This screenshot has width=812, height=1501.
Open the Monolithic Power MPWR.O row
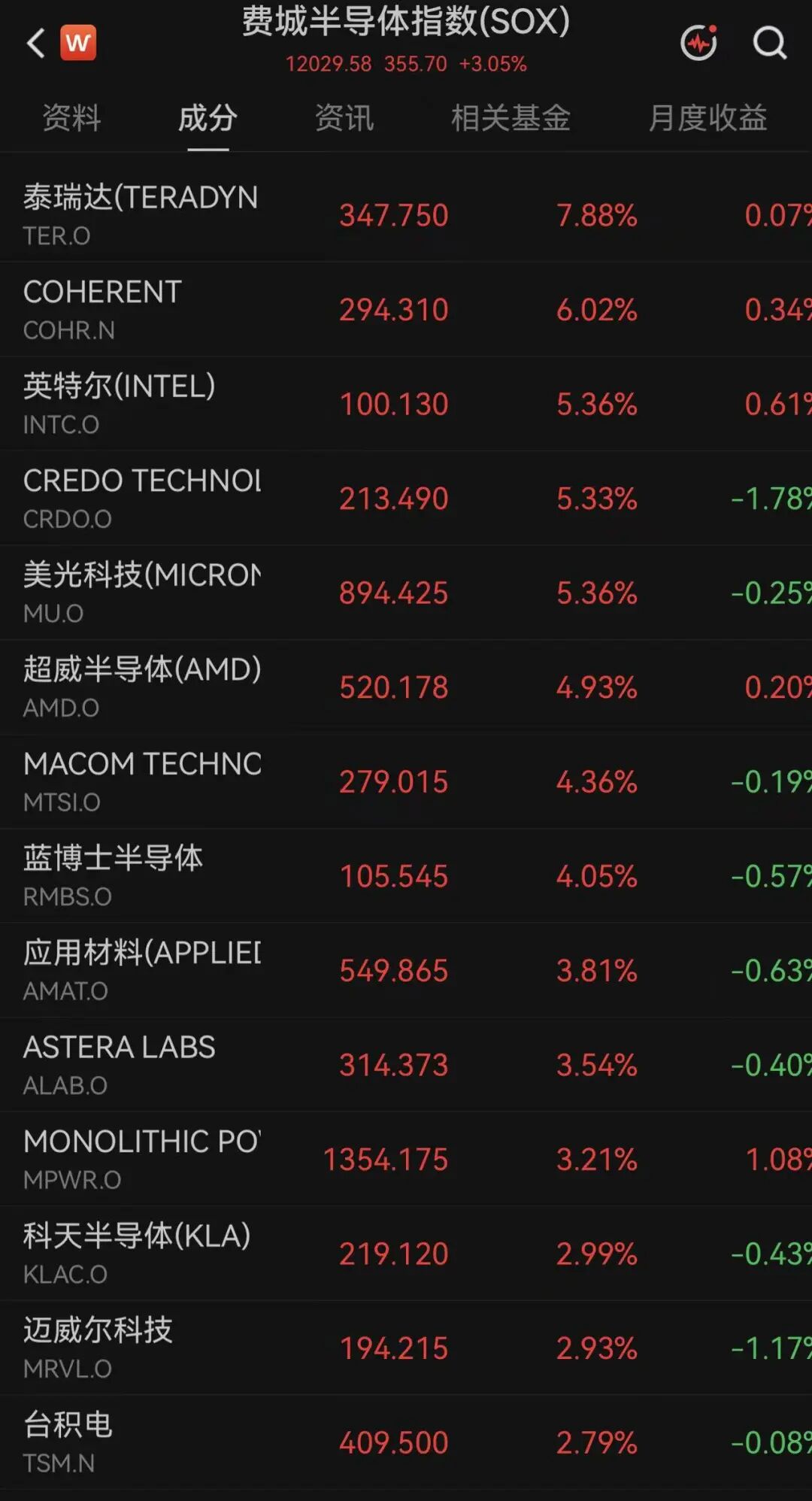tap(406, 1159)
